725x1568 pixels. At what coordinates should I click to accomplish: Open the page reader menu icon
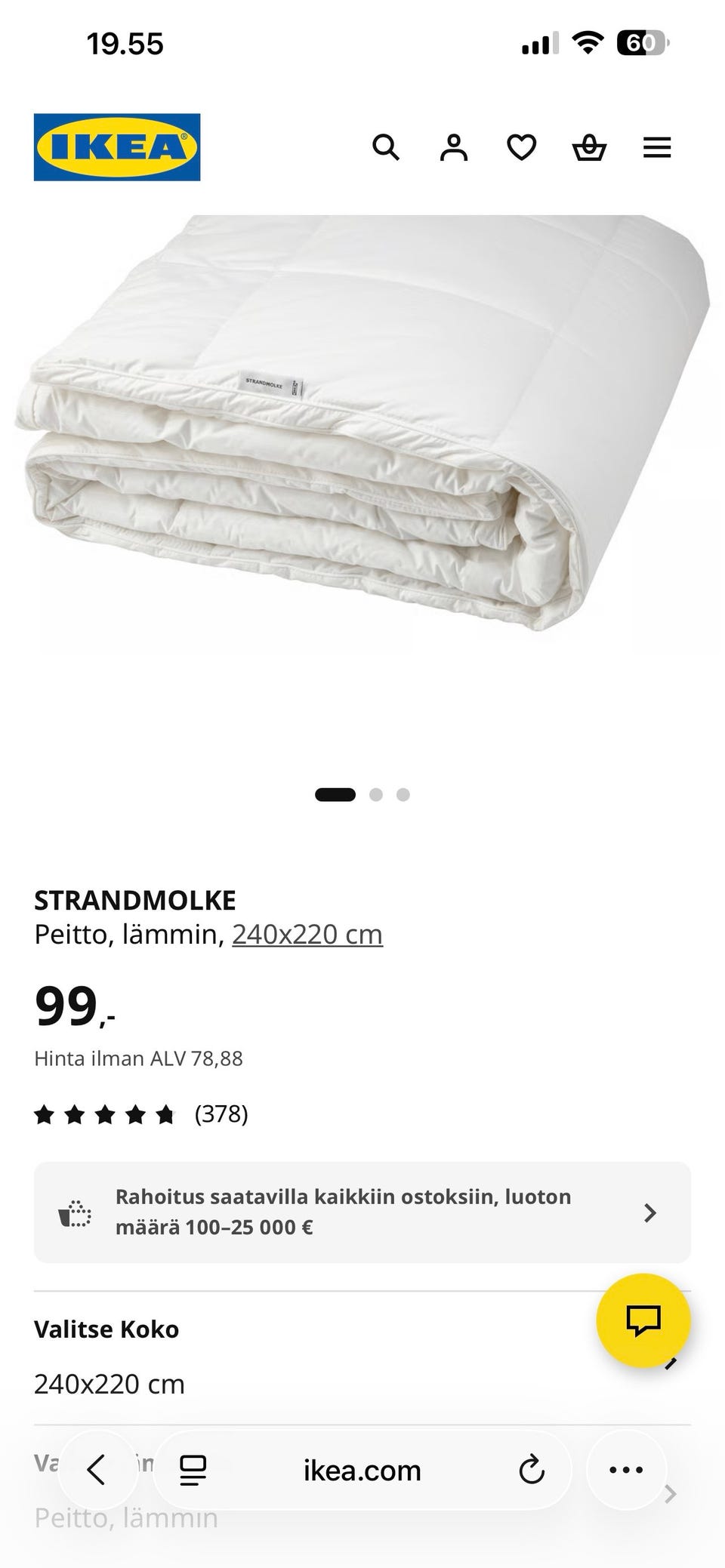(x=193, y=1470)
